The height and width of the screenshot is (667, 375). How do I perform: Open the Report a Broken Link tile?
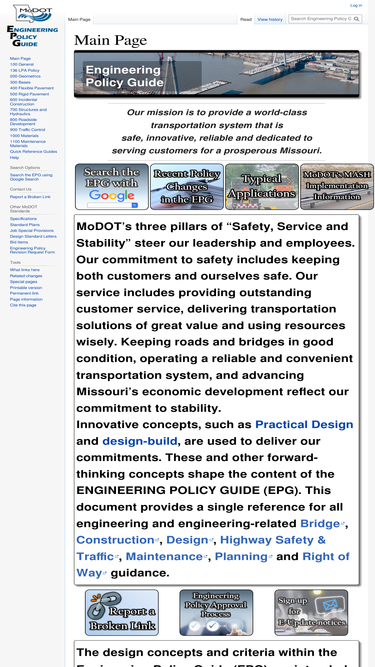[122, 613]
